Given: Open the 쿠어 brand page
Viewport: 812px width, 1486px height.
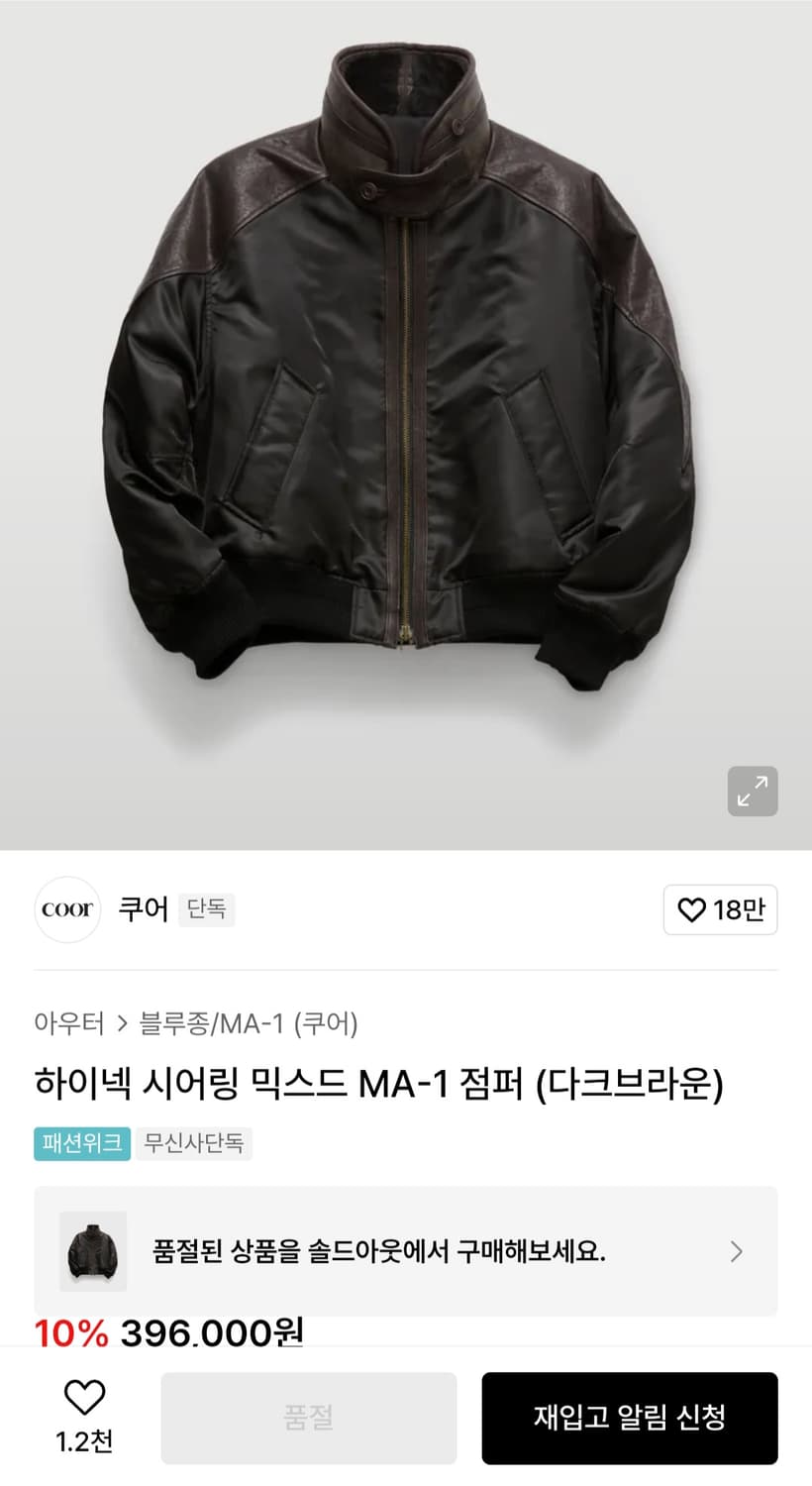Looking at the screenshot, I should click(x=142, y=909).
